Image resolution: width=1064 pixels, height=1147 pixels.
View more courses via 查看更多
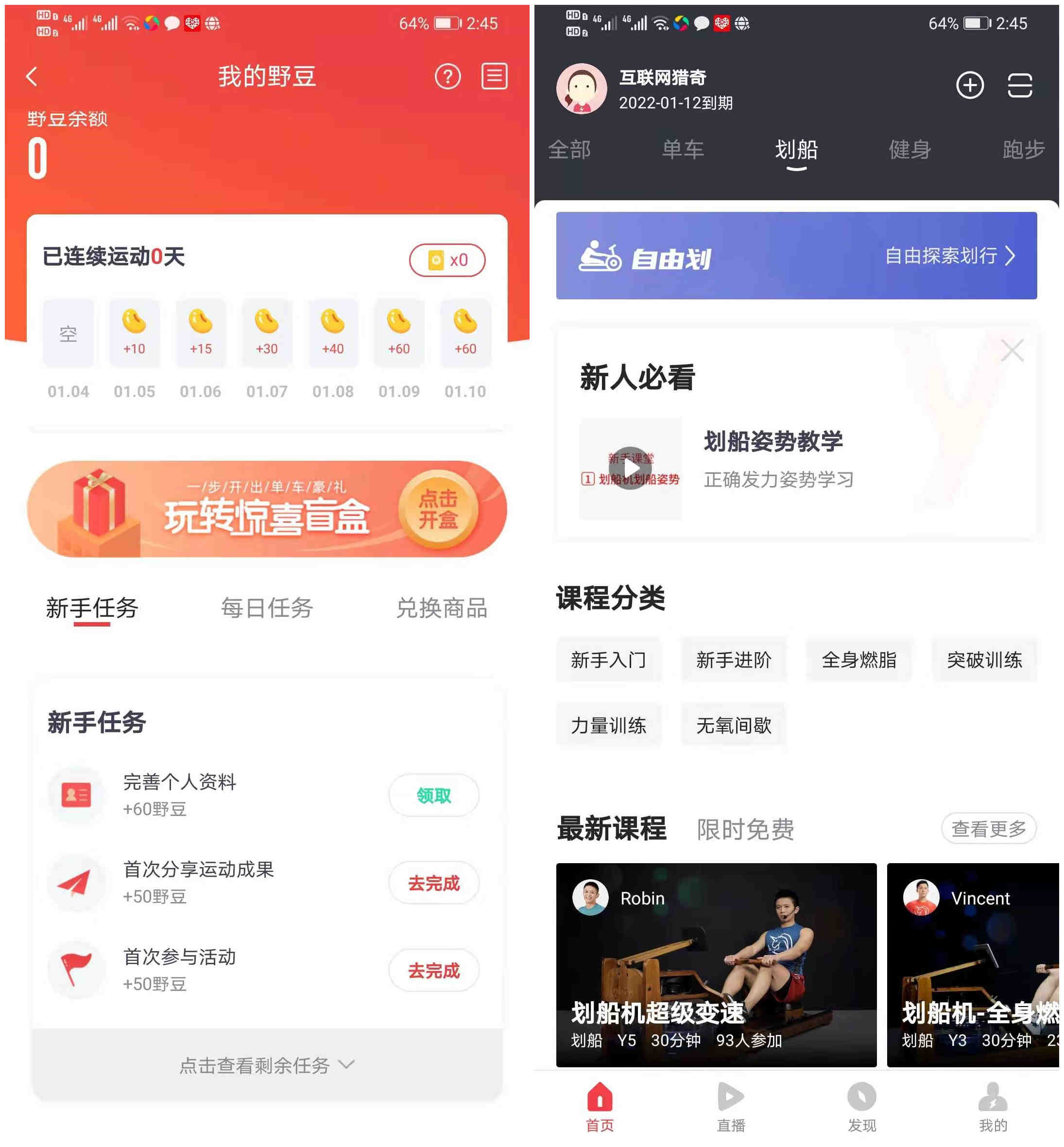click(x=989, y=829)
